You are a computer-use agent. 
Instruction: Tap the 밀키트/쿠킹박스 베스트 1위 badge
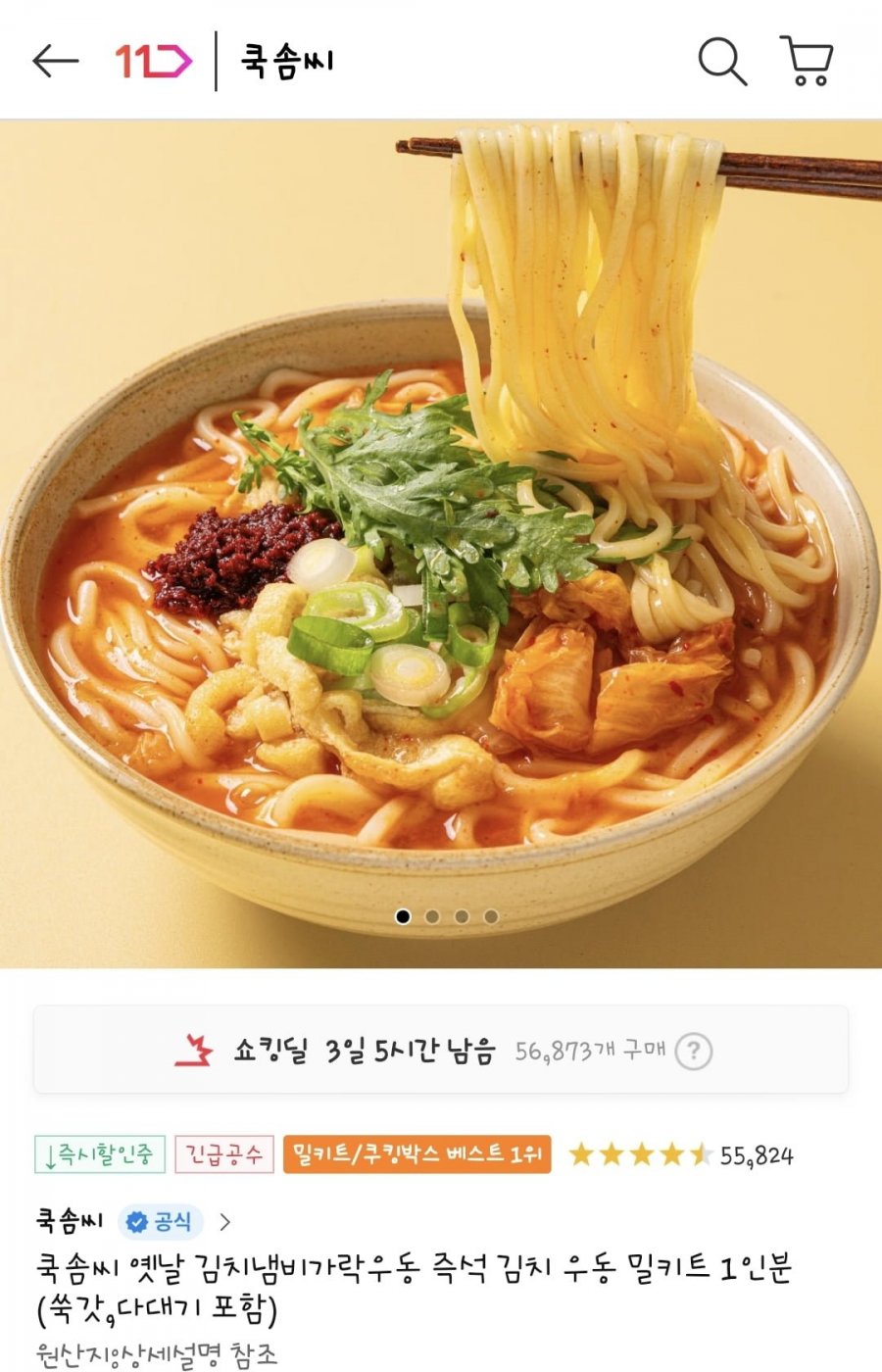point(416,1154)
